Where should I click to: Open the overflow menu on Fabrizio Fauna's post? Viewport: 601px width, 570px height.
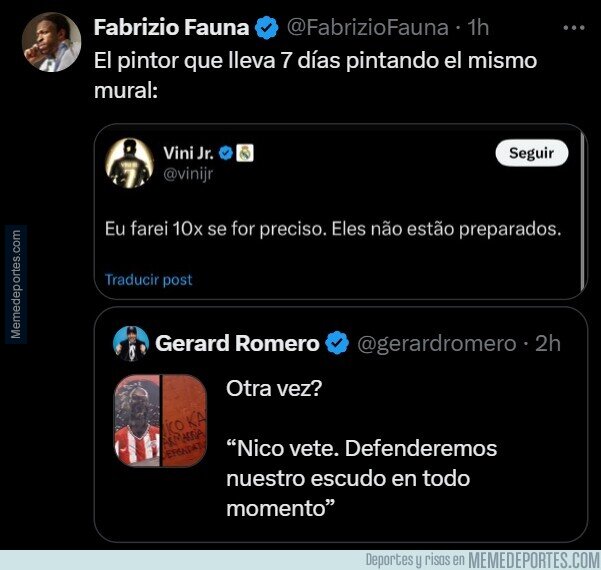pyautogui.click(x=574, y=28)
